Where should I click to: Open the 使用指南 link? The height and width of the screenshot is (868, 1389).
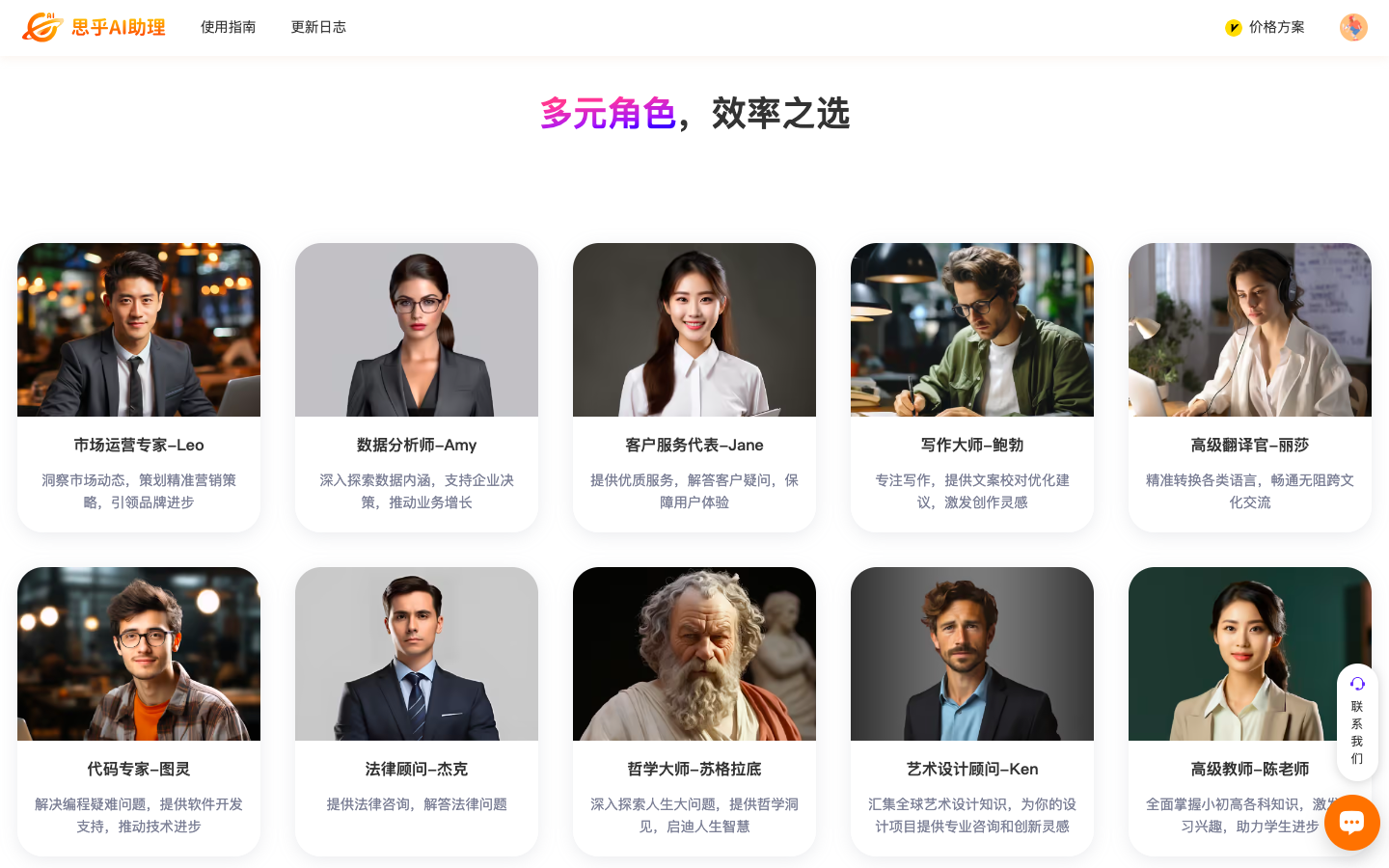tap(228, 27)
